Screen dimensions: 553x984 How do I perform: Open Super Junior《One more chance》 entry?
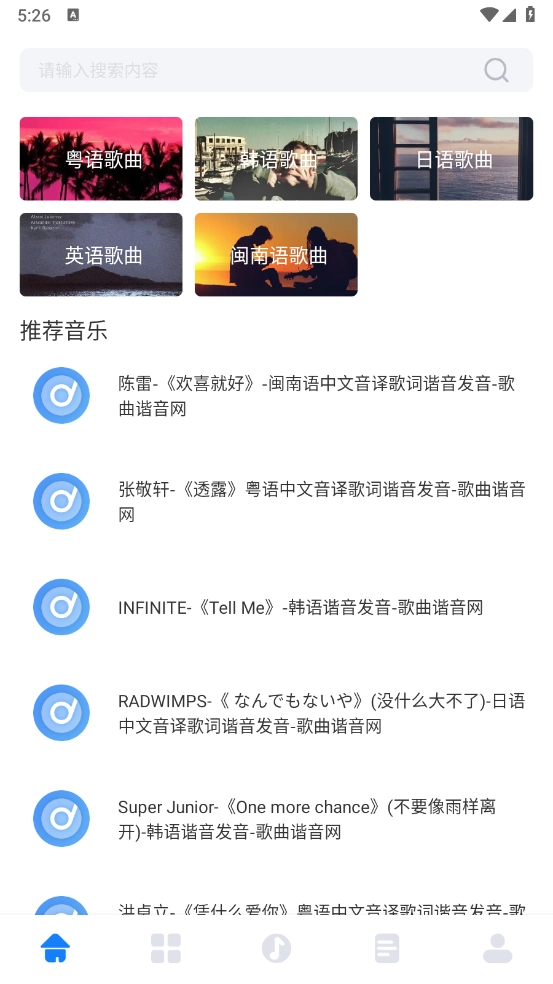[276, 819]
